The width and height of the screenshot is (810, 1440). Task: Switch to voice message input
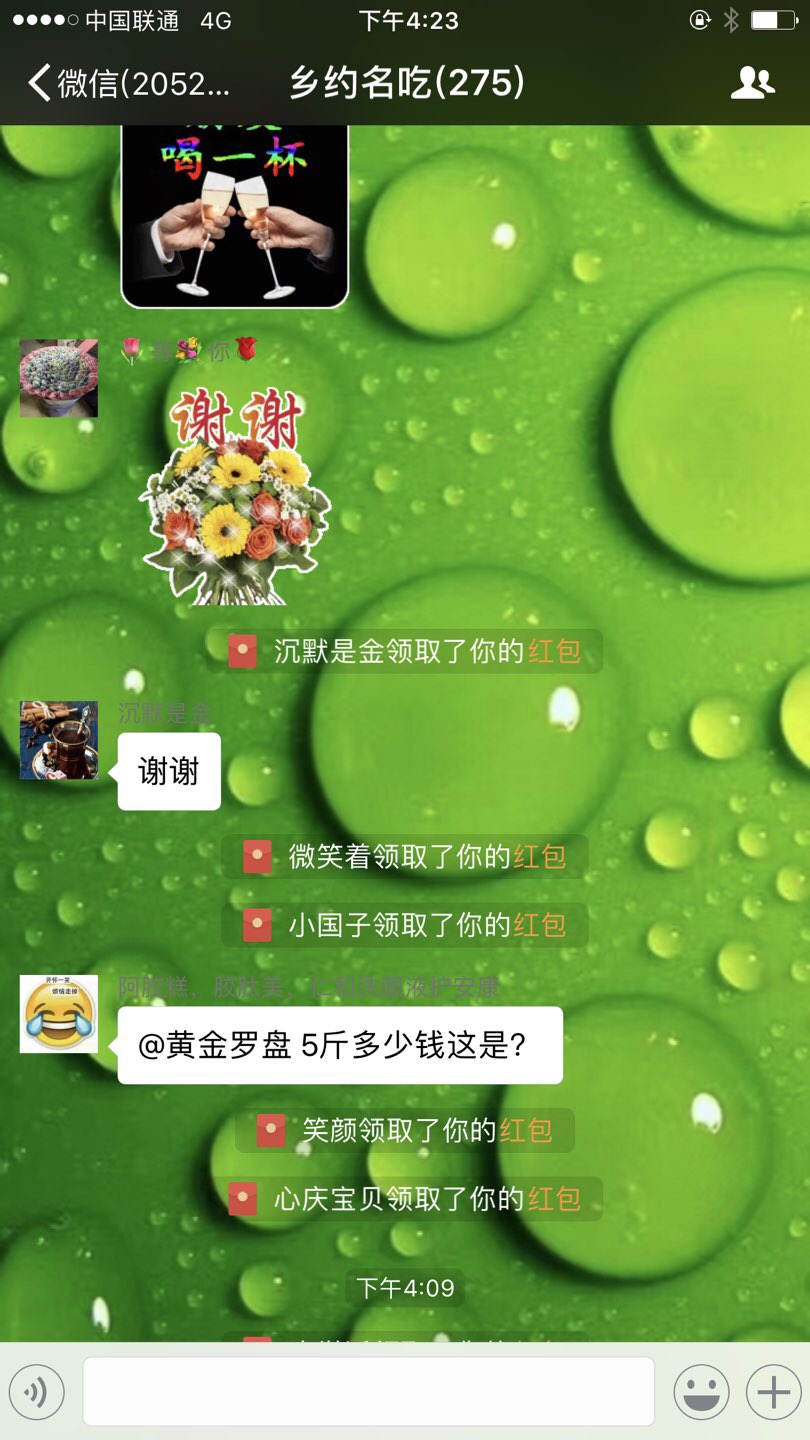pos(37,1391)
